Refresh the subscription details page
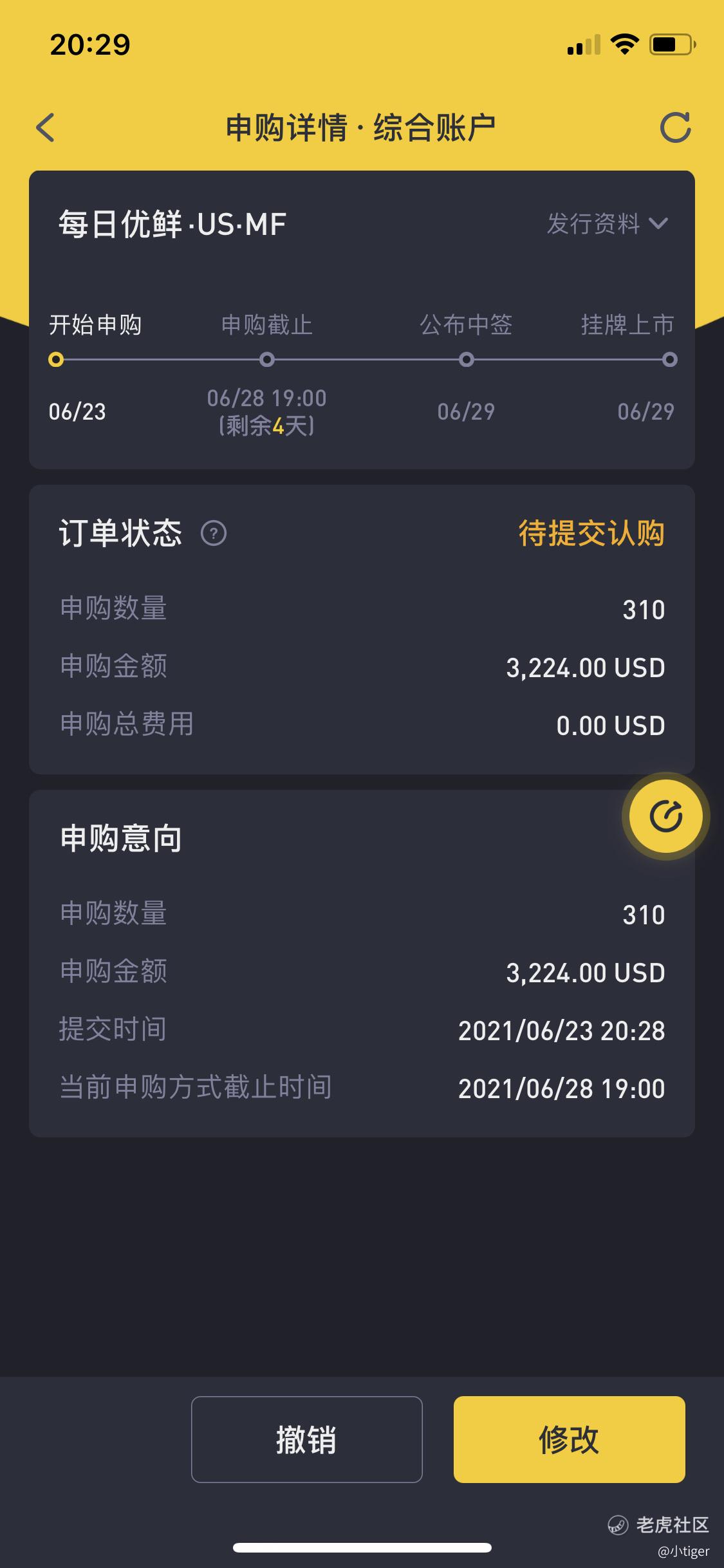The width and height of the screenshot is (724, 1568). pos(675,127)
